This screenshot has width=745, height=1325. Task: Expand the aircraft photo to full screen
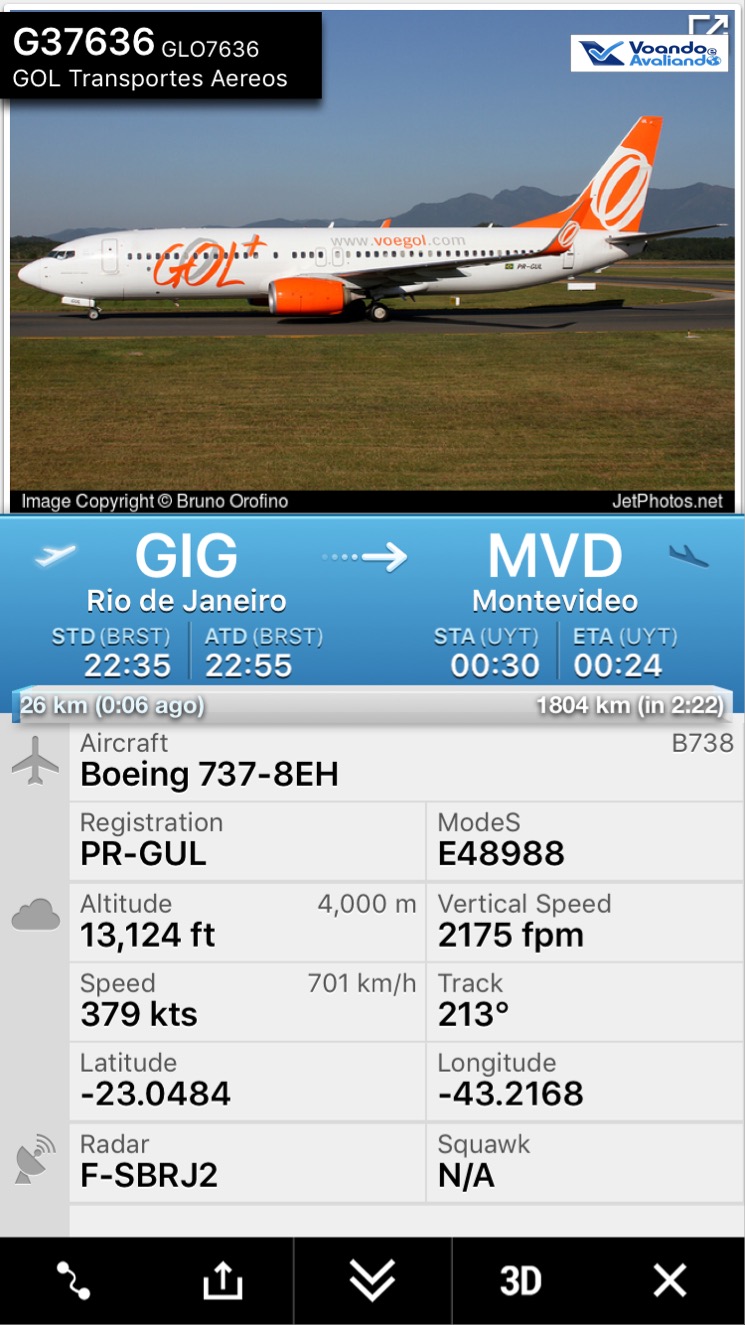point(708,26)
